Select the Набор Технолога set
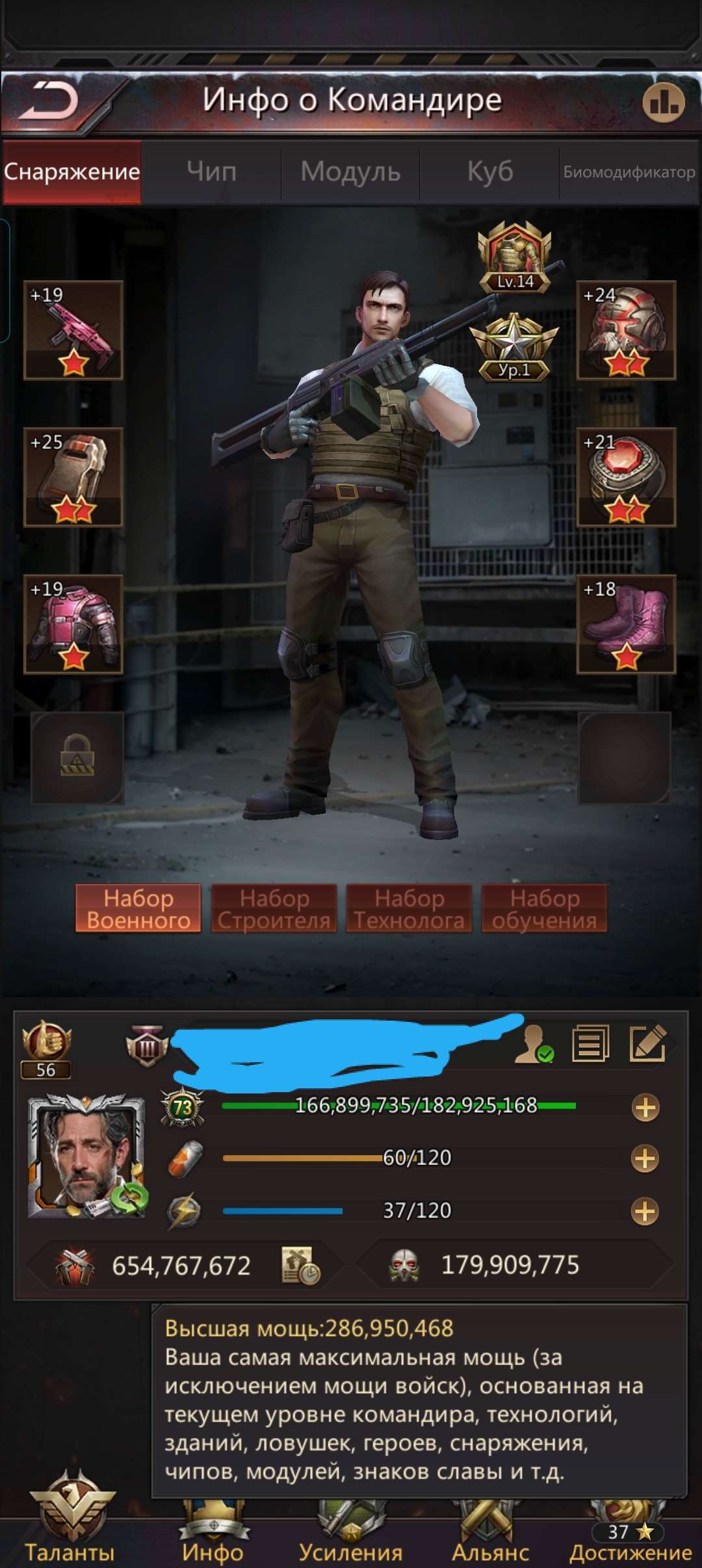This screenshot has width=702, height=1568. coord(409,909)
